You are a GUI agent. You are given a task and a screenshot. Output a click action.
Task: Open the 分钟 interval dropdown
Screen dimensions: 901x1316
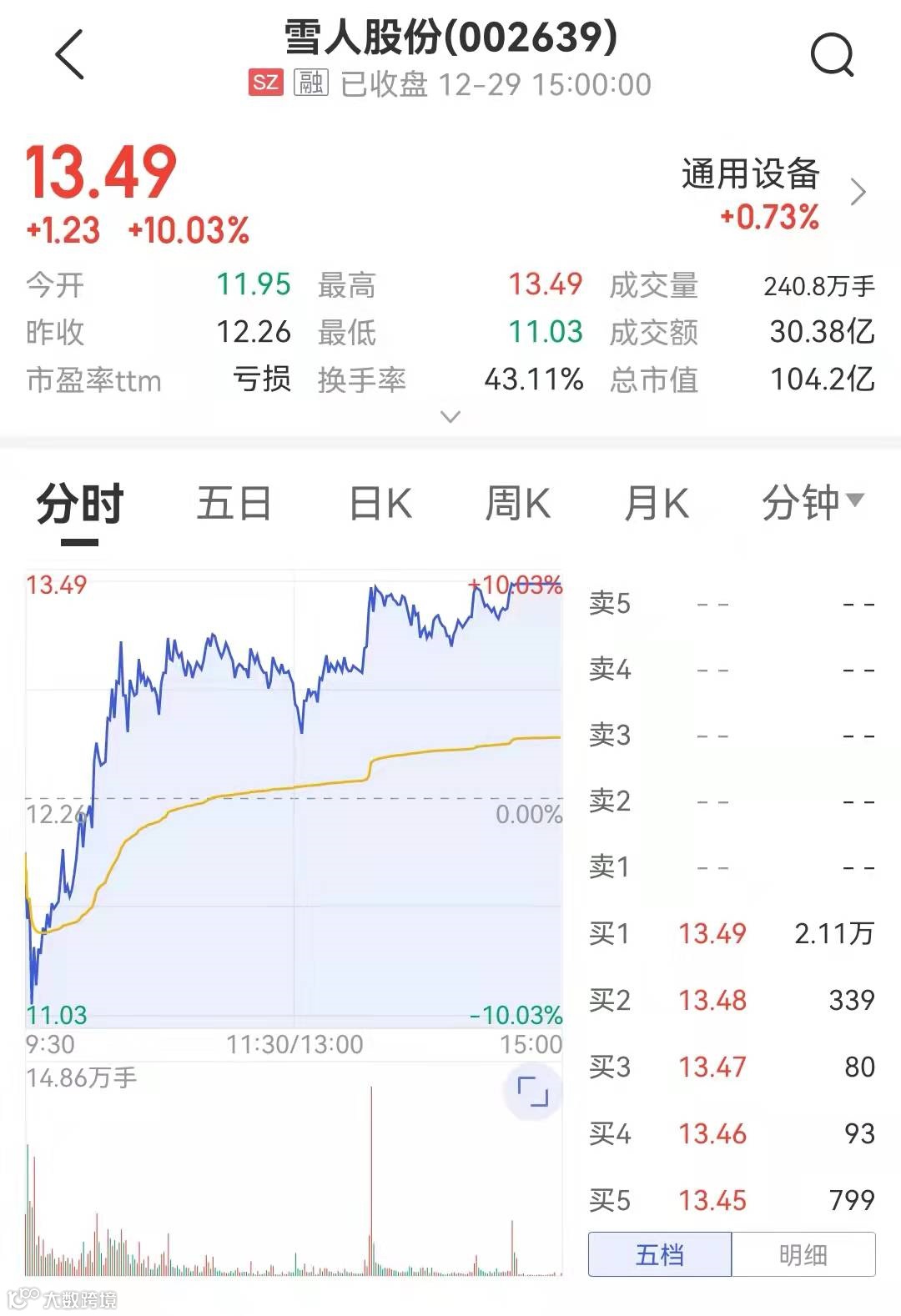(x=813, y=503)
